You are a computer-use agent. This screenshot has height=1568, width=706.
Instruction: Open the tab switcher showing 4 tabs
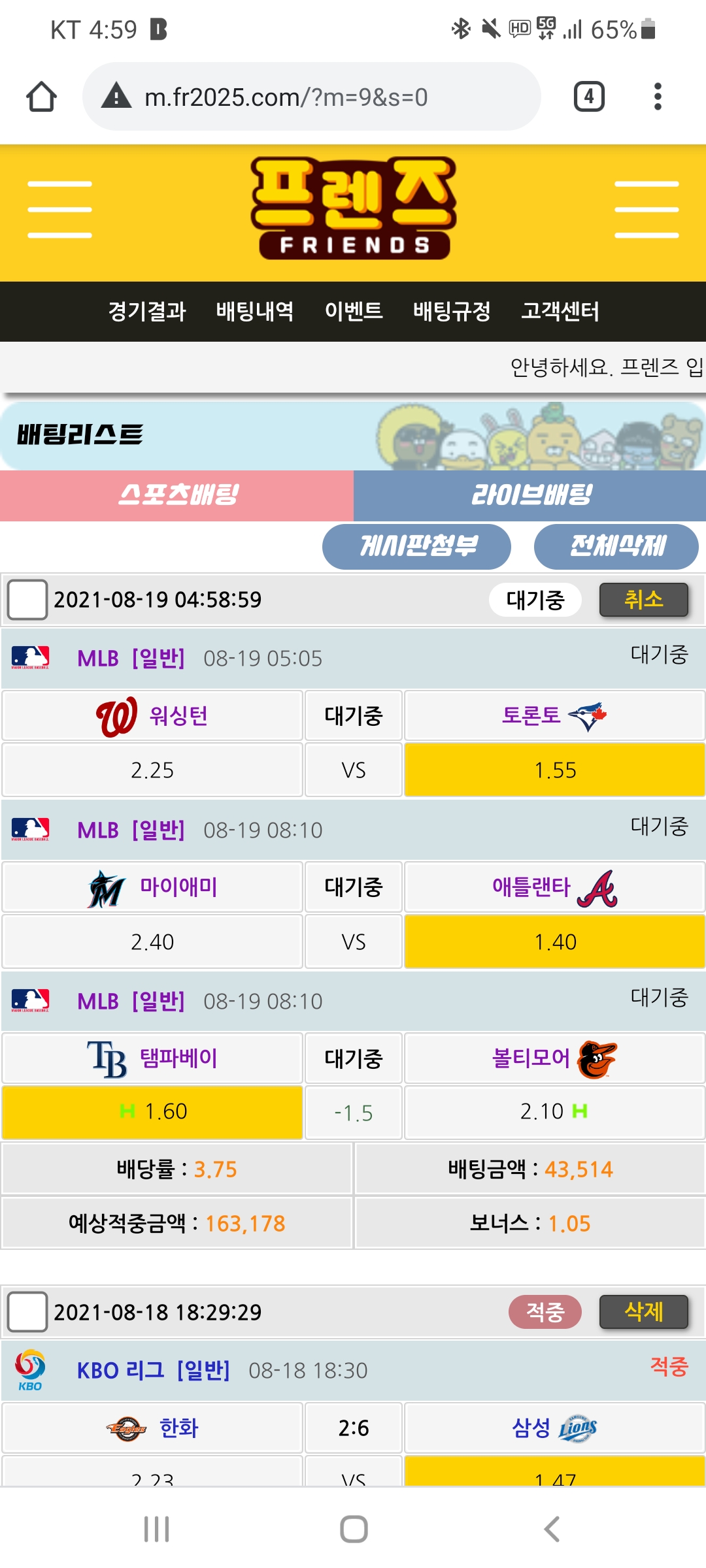click(589, 97)
